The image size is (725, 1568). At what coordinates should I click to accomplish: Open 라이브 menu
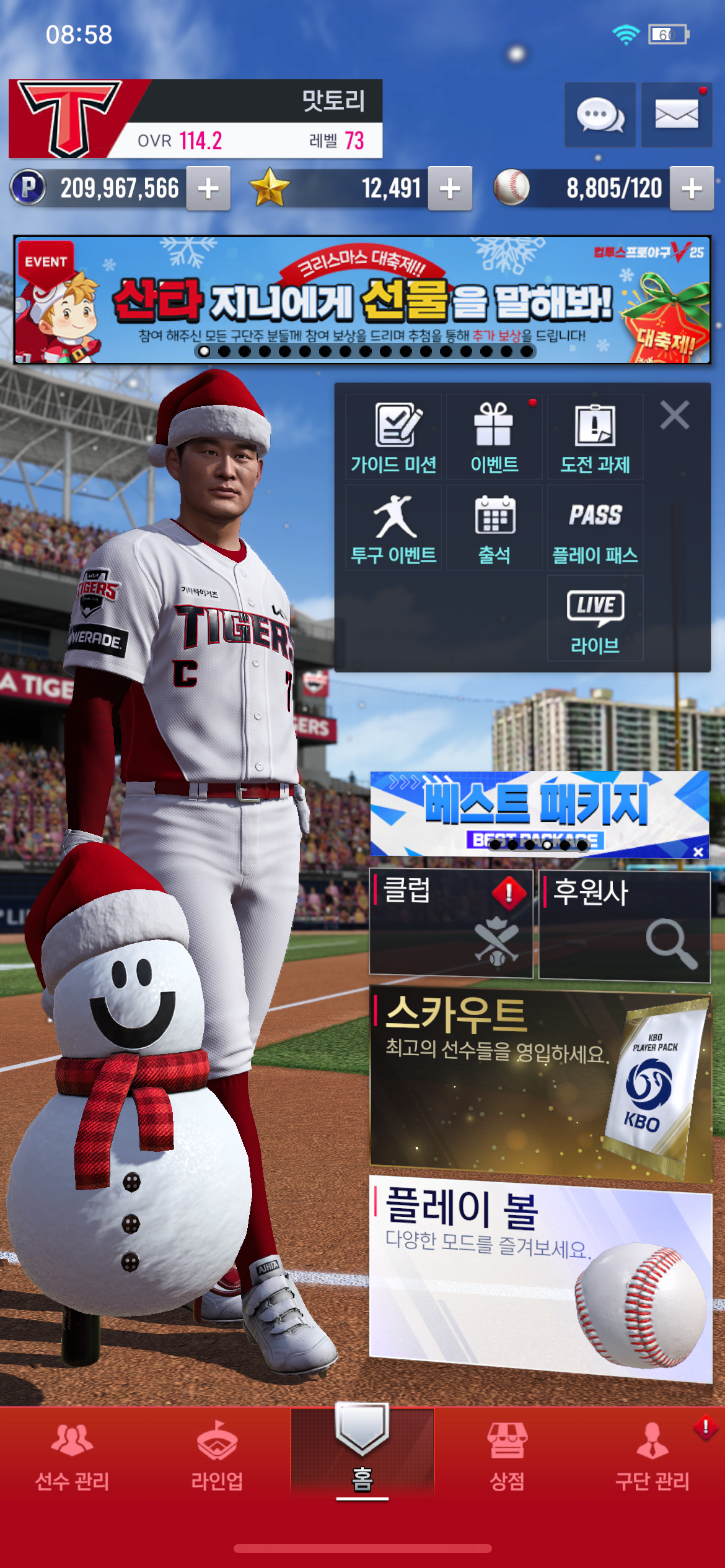point(595,618)
